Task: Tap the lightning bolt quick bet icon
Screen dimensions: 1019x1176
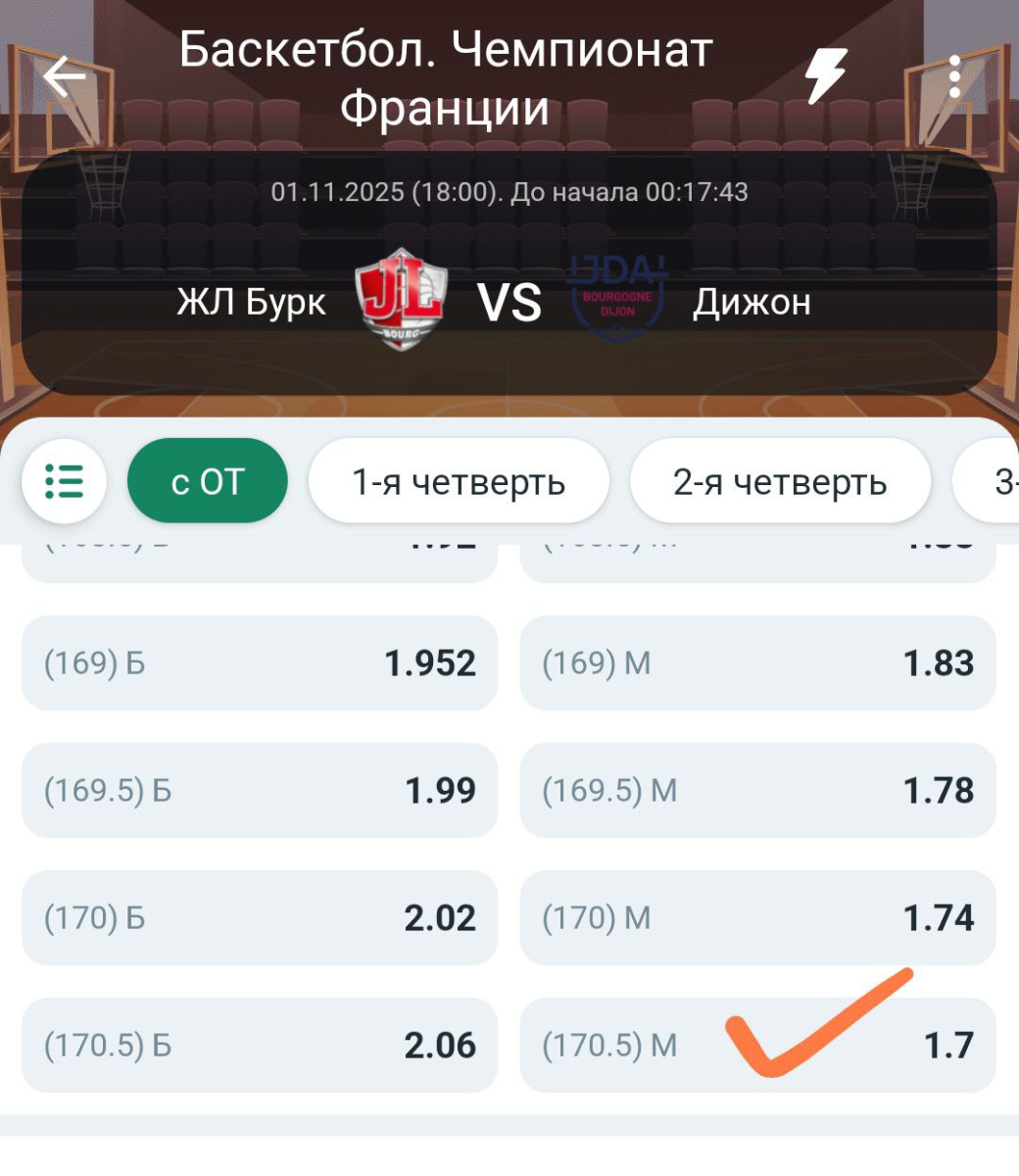Action: coord(825,76)
